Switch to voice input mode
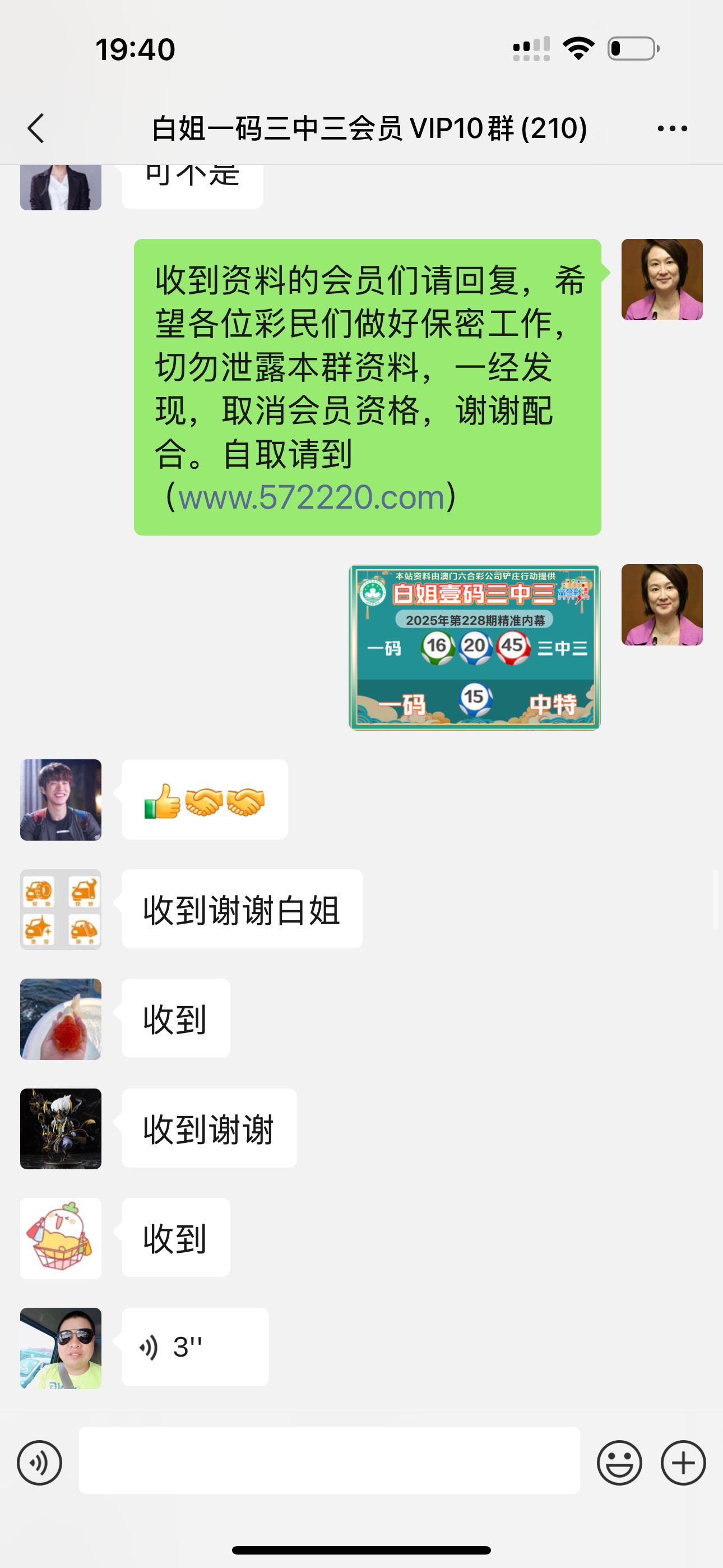 [40, 1463]
